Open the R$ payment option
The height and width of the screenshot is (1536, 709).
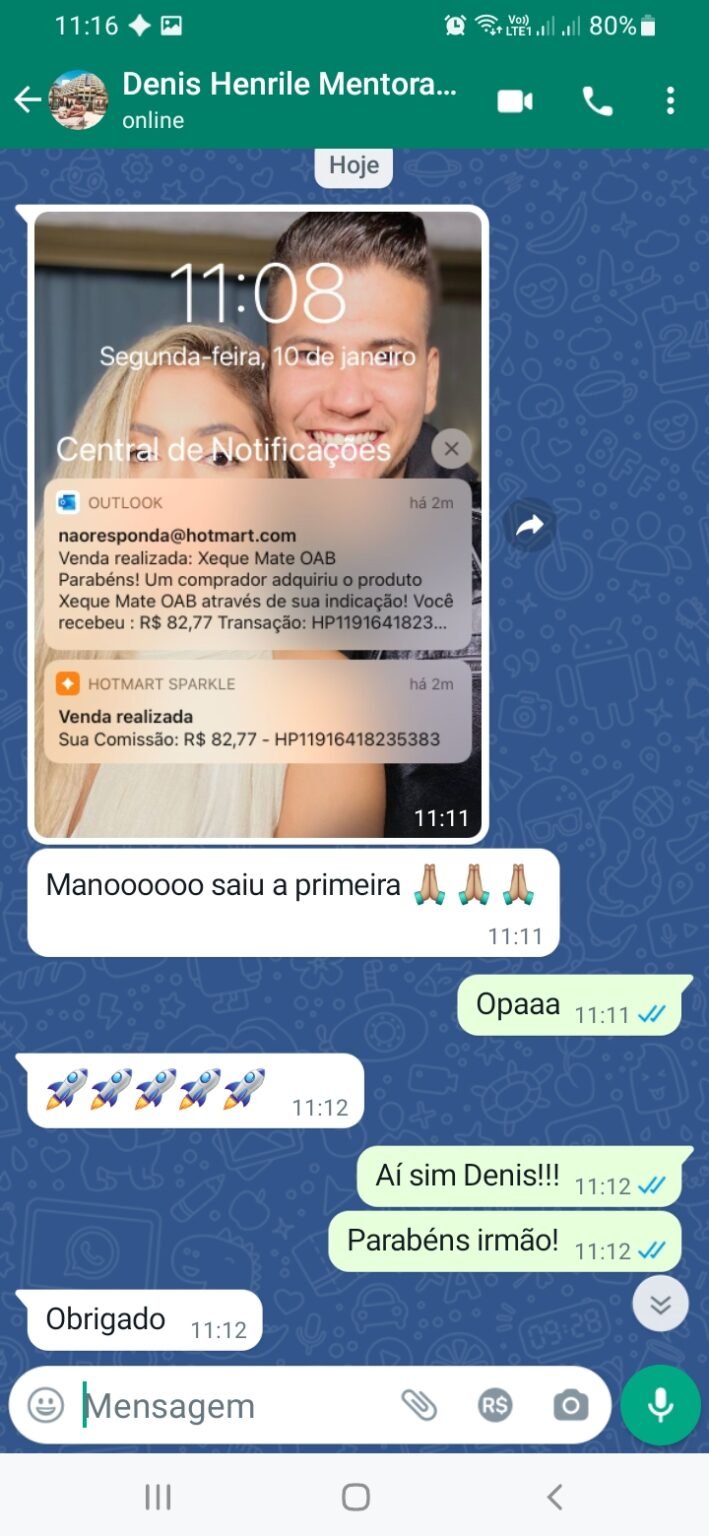click(x=495, y=1405)
